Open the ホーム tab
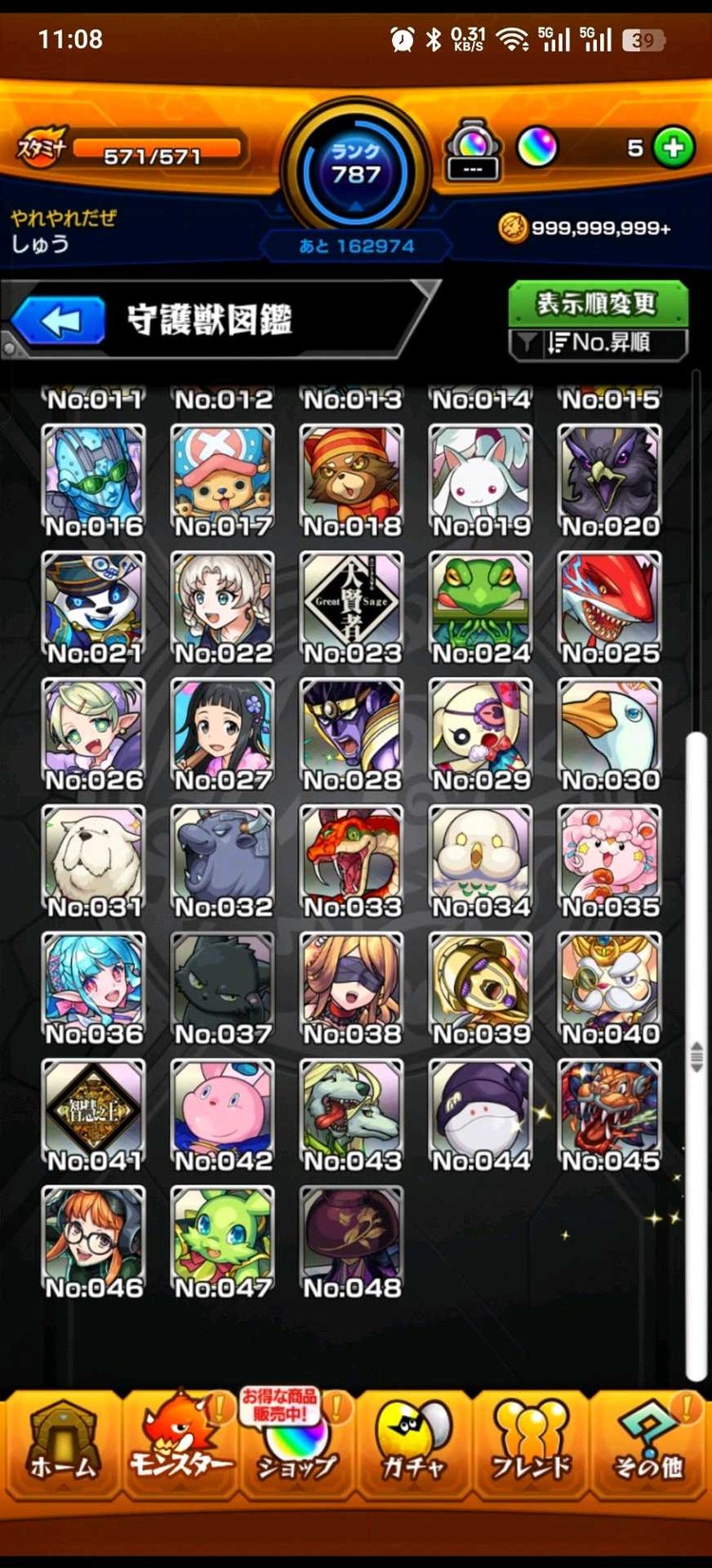The image size is (712, 1568). (x=62, y=1439)
